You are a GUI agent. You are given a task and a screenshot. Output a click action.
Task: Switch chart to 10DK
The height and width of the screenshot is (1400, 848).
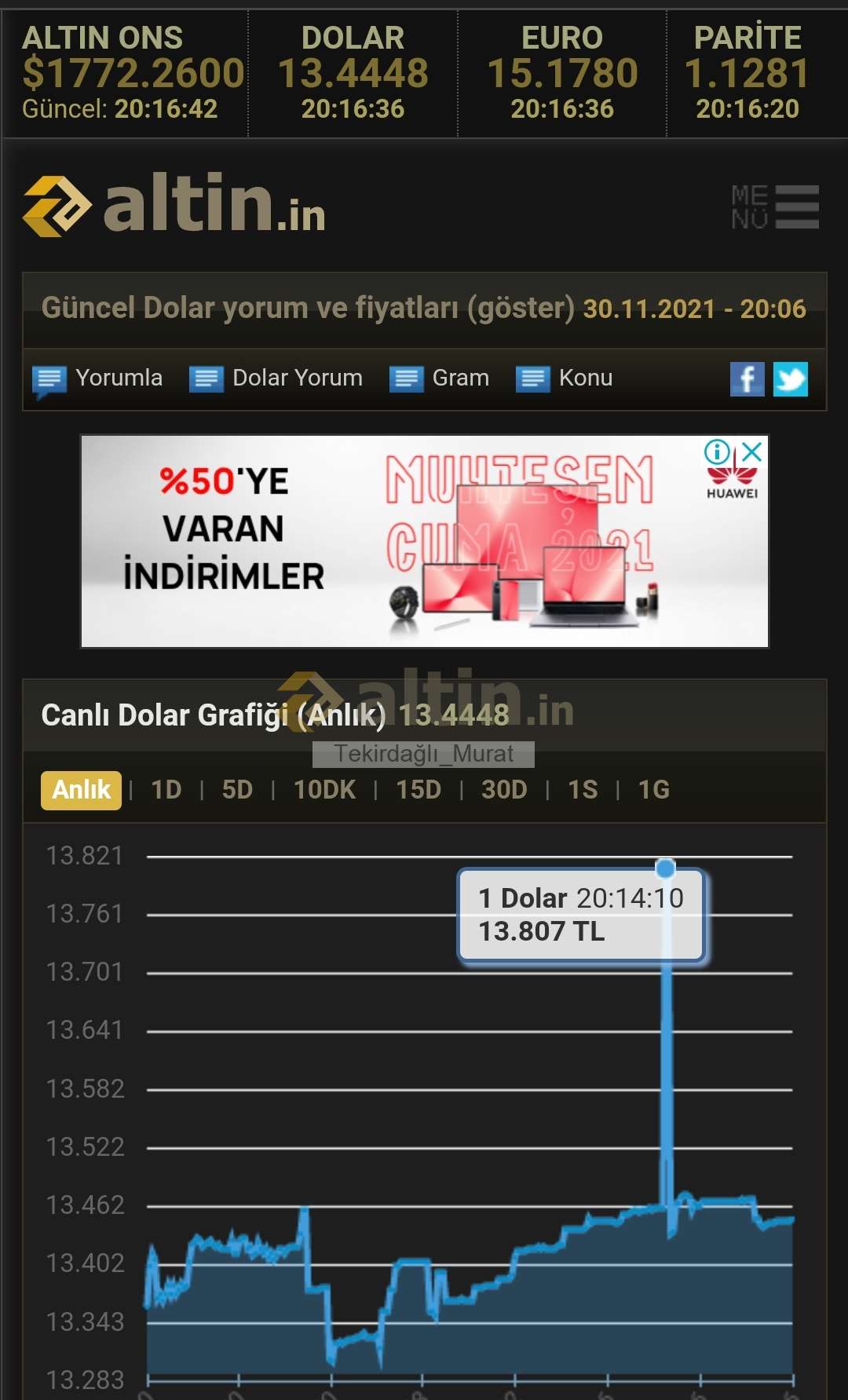(x=324, y=790)
